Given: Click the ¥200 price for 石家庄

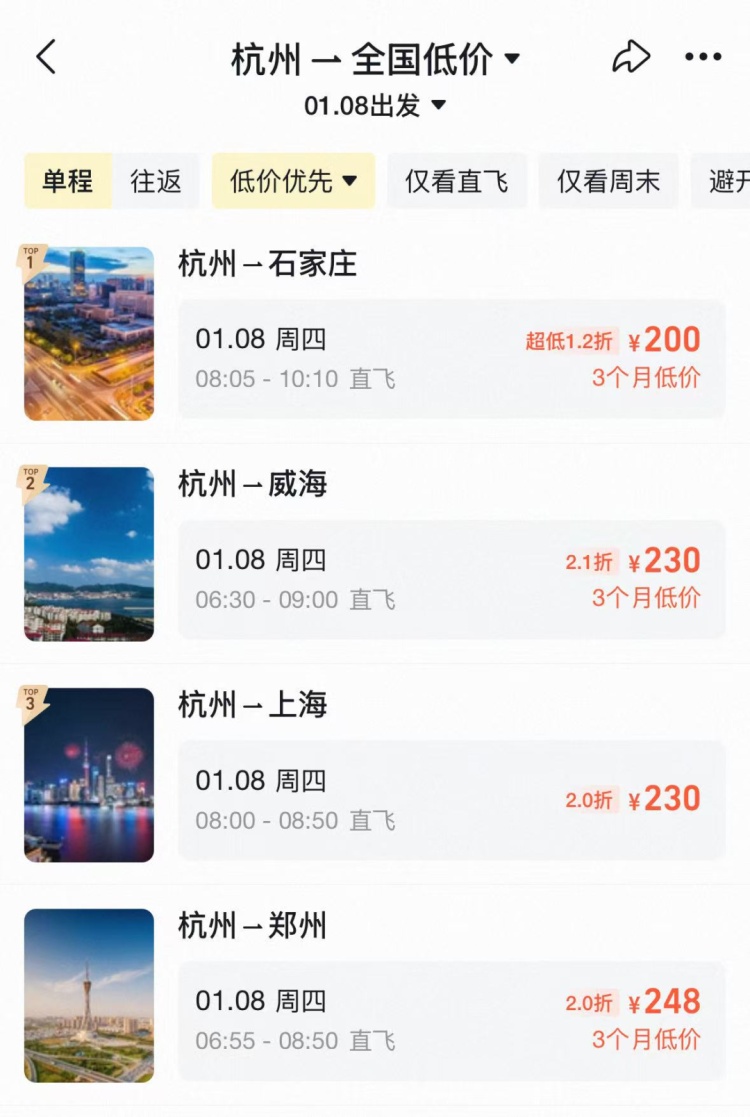Looking at the screenshot, I should (x=667, y=340).
